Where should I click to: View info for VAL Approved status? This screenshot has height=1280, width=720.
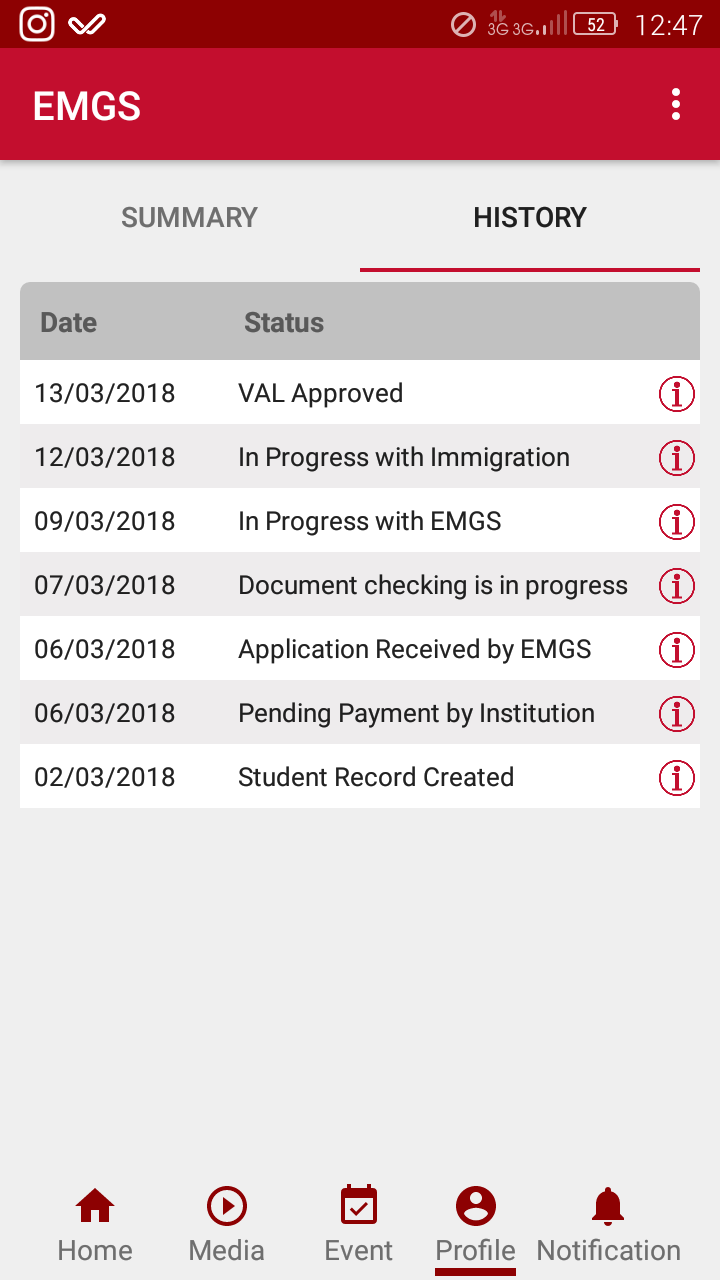677,394
